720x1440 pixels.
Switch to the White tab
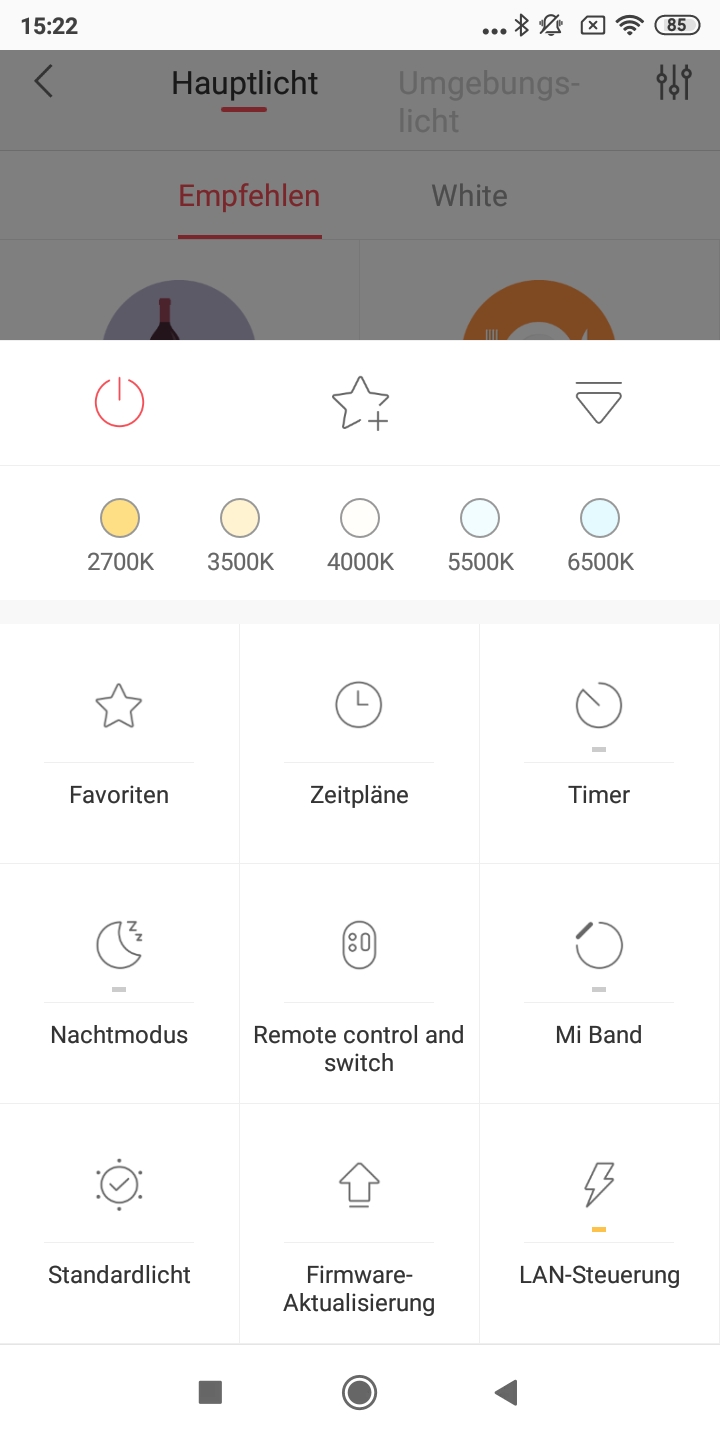(468, 196)
